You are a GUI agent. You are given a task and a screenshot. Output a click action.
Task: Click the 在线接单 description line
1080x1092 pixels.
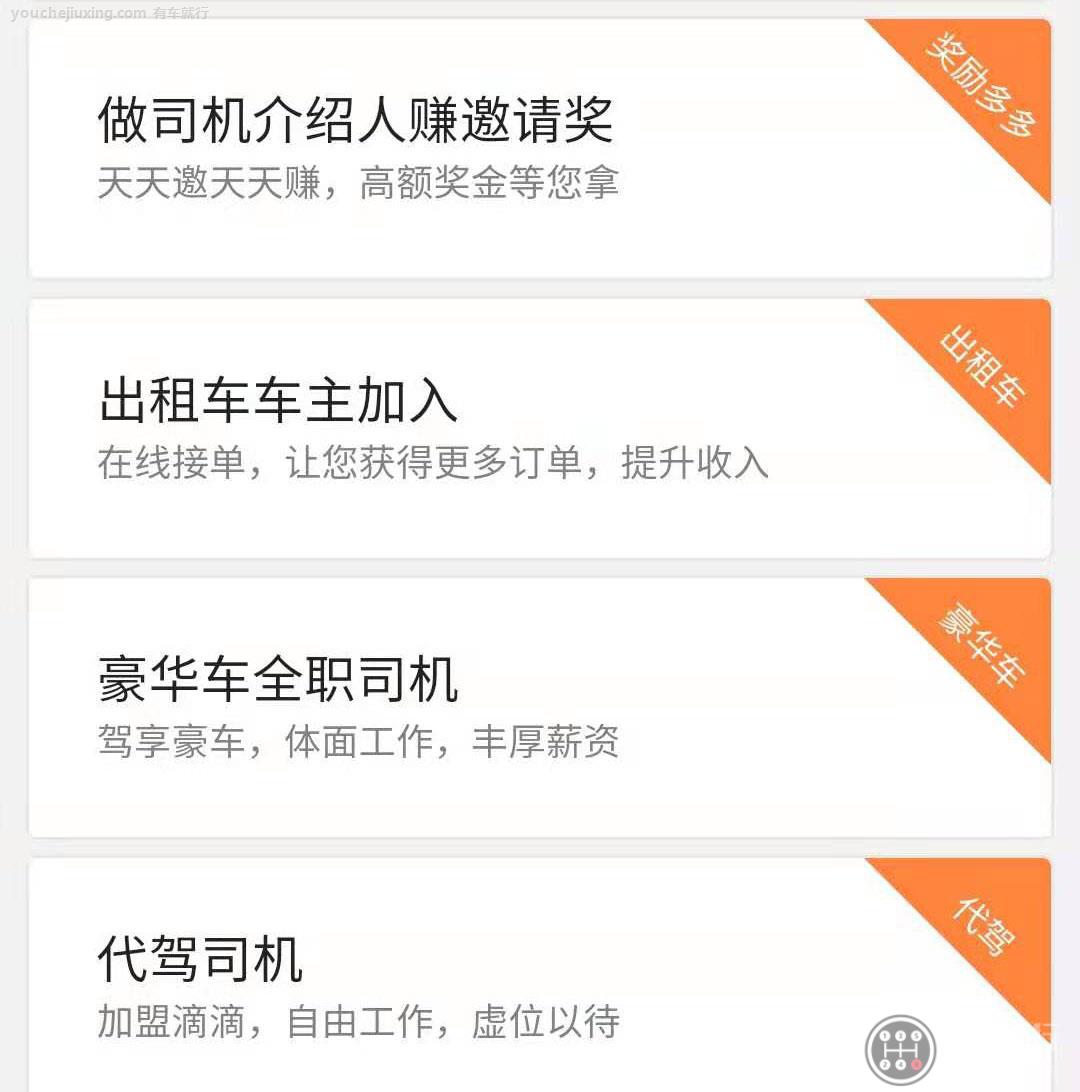430,462
